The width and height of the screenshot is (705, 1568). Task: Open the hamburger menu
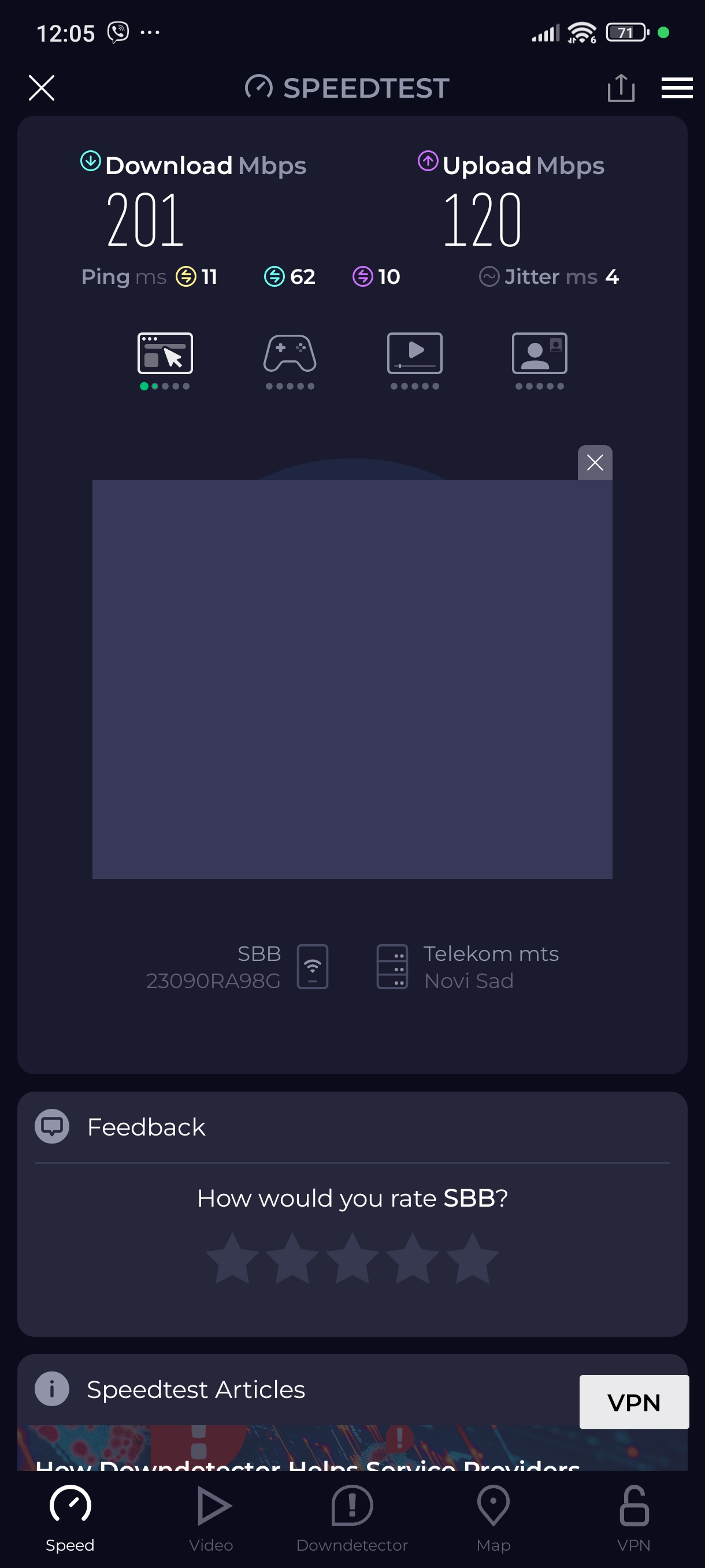(677, 88)
